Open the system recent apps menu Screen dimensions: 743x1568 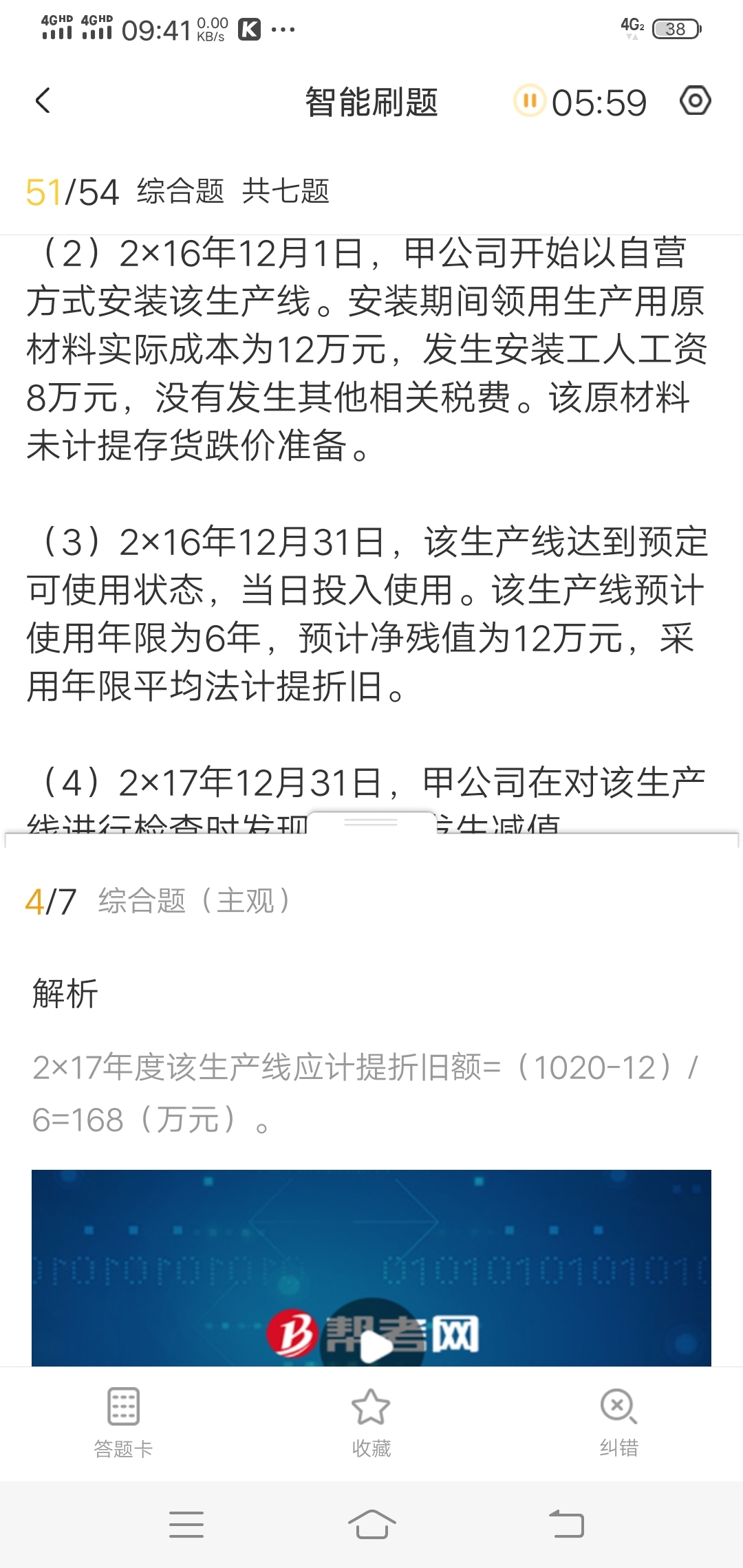coord(186,1524)
